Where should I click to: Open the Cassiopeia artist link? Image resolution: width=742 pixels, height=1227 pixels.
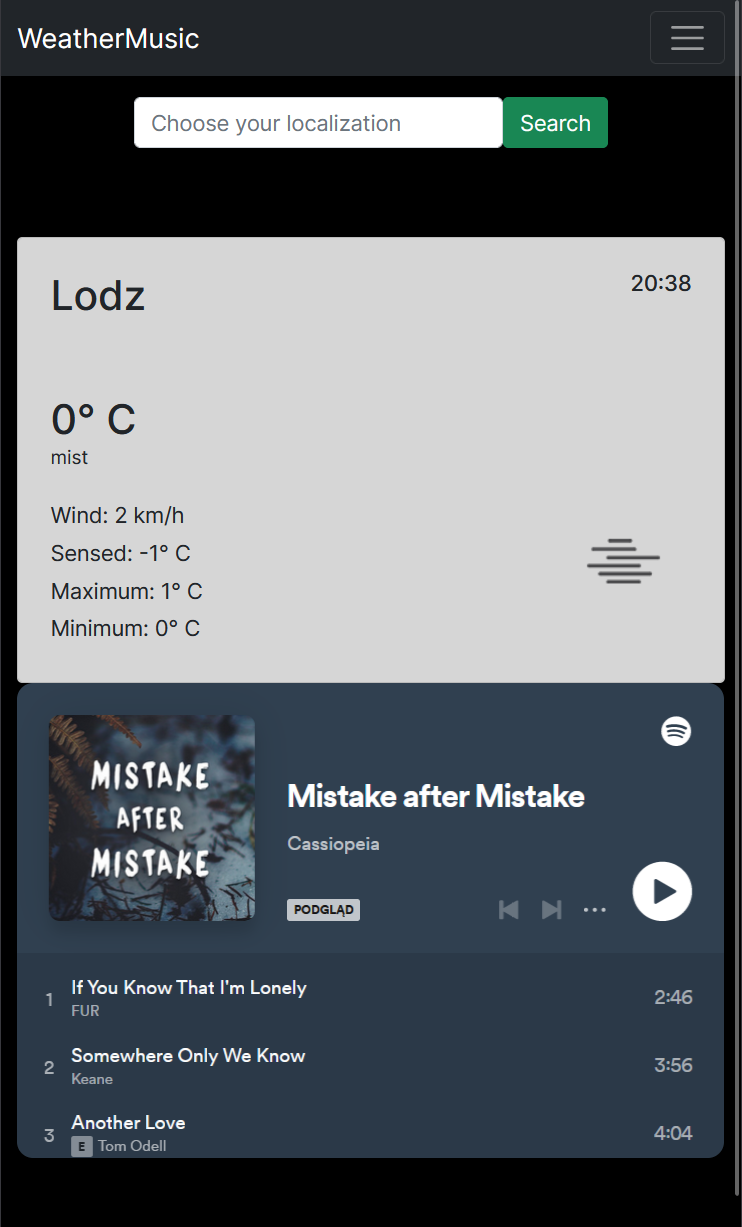coord(333,844)
